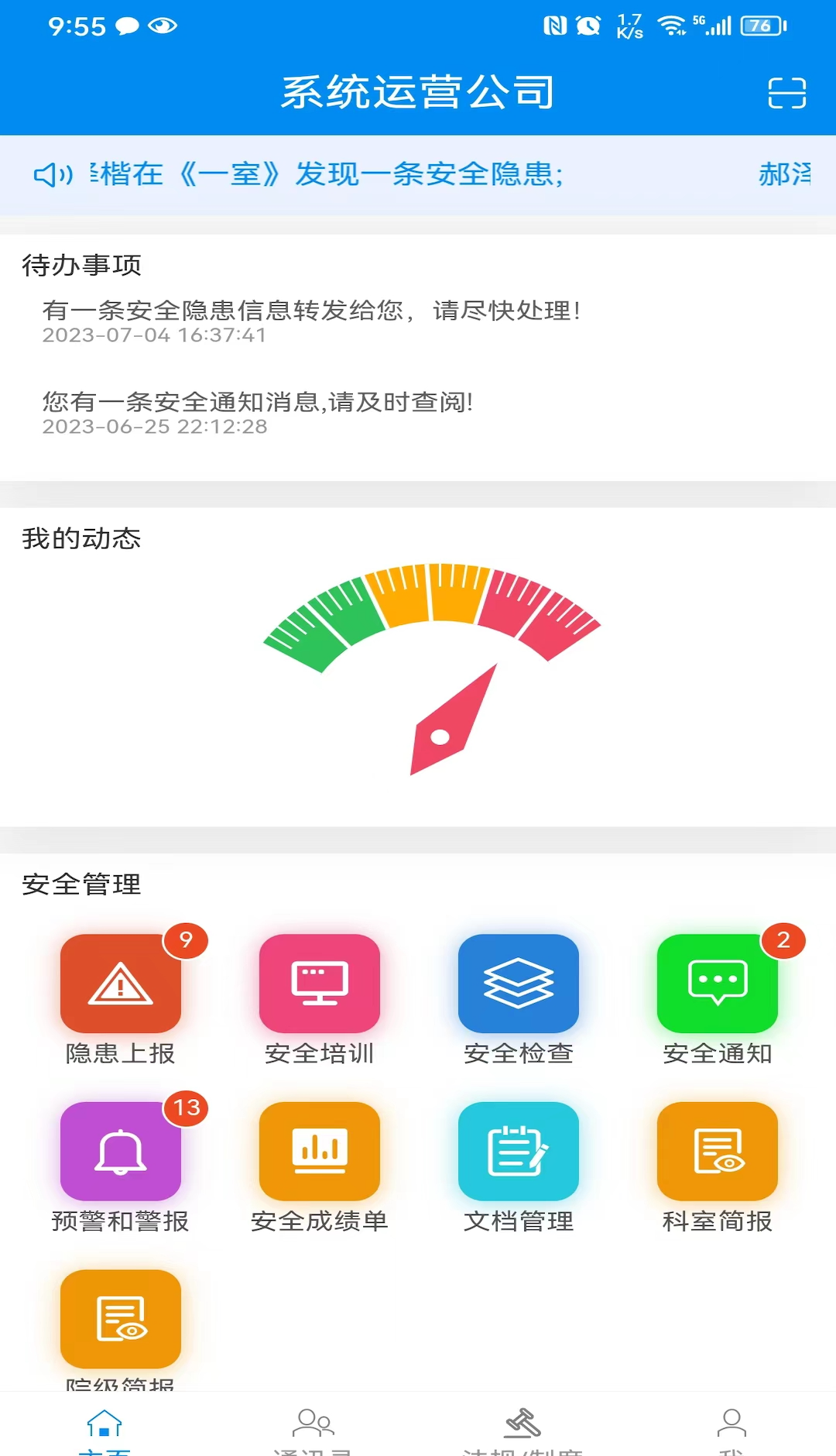Screen dimensions: 836x1456
Task: View the 安全成绩单 safety report card
Action: tap(319, 1152)
